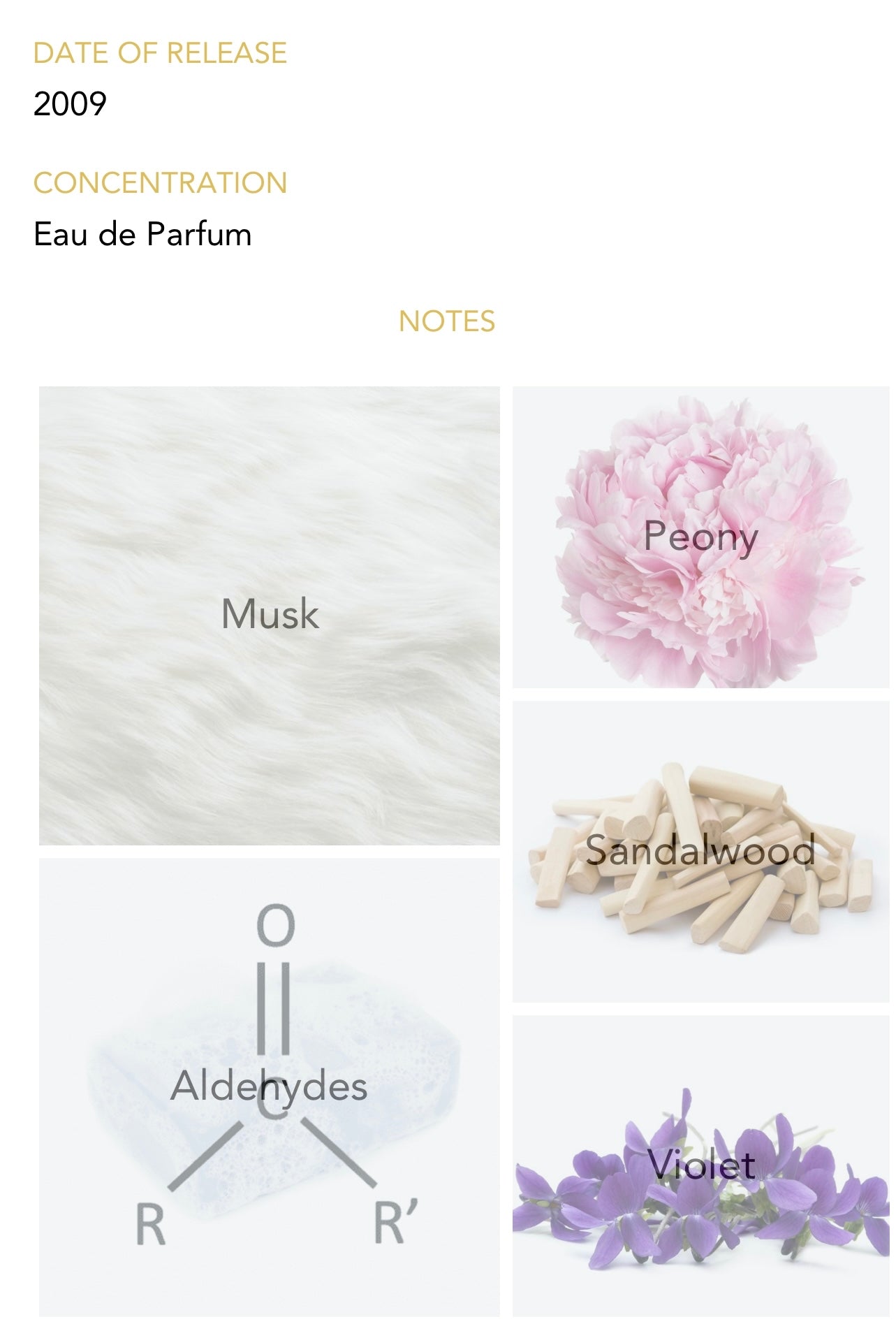Tap the Violet note tile

click(700, 1165)
